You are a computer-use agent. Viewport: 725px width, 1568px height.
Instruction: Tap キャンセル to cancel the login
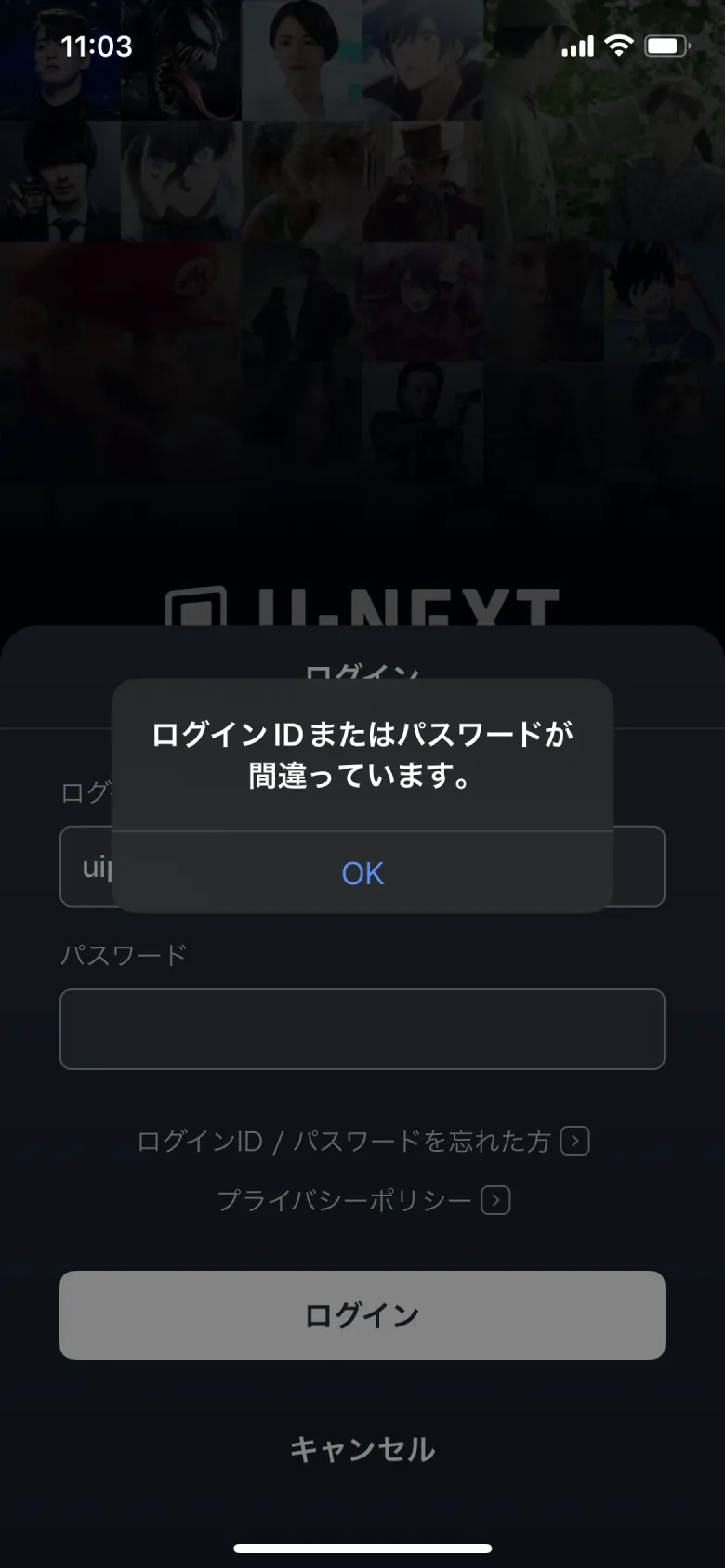(362, 1447)
